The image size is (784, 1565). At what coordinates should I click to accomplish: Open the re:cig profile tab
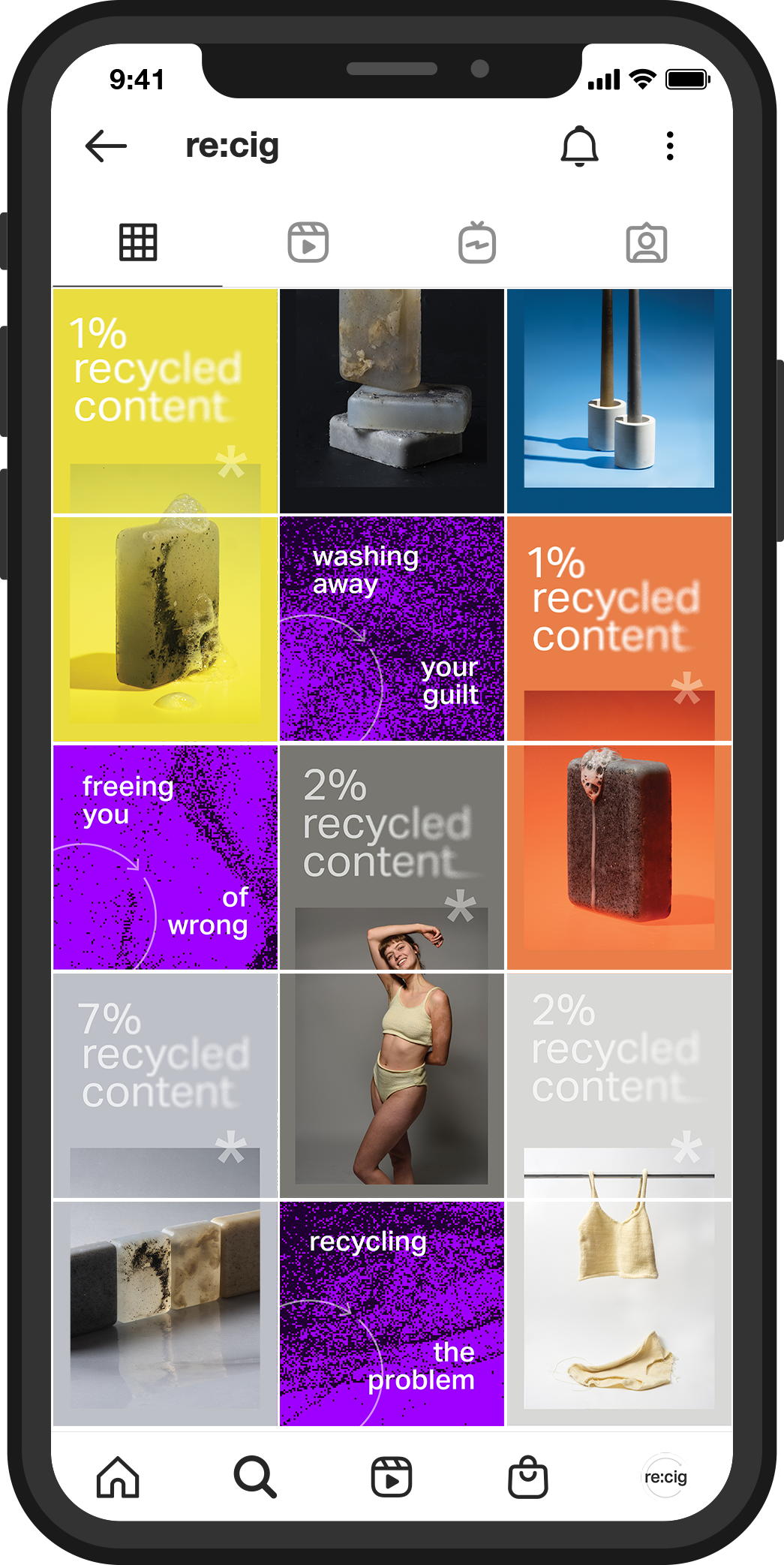point(665,1476)
